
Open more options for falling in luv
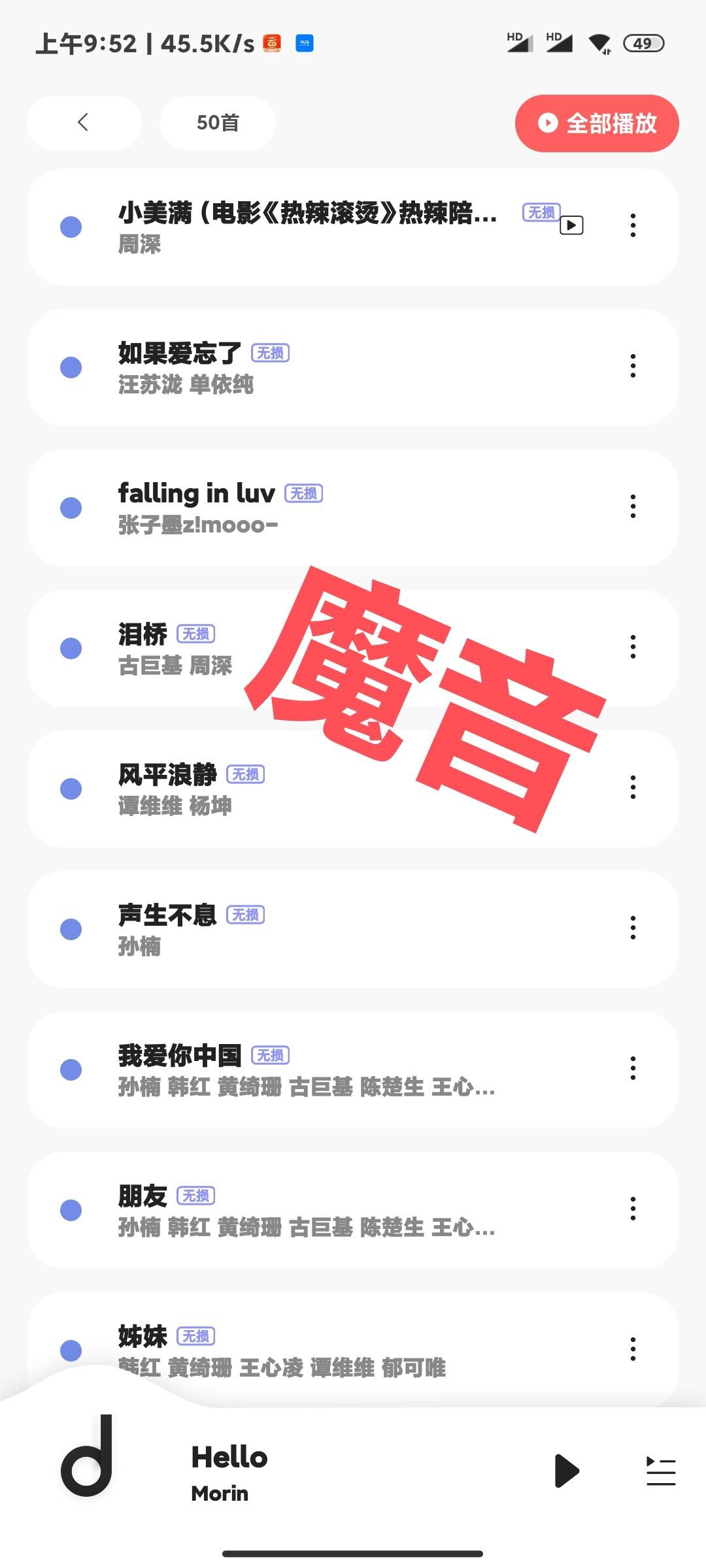[633, 507]
